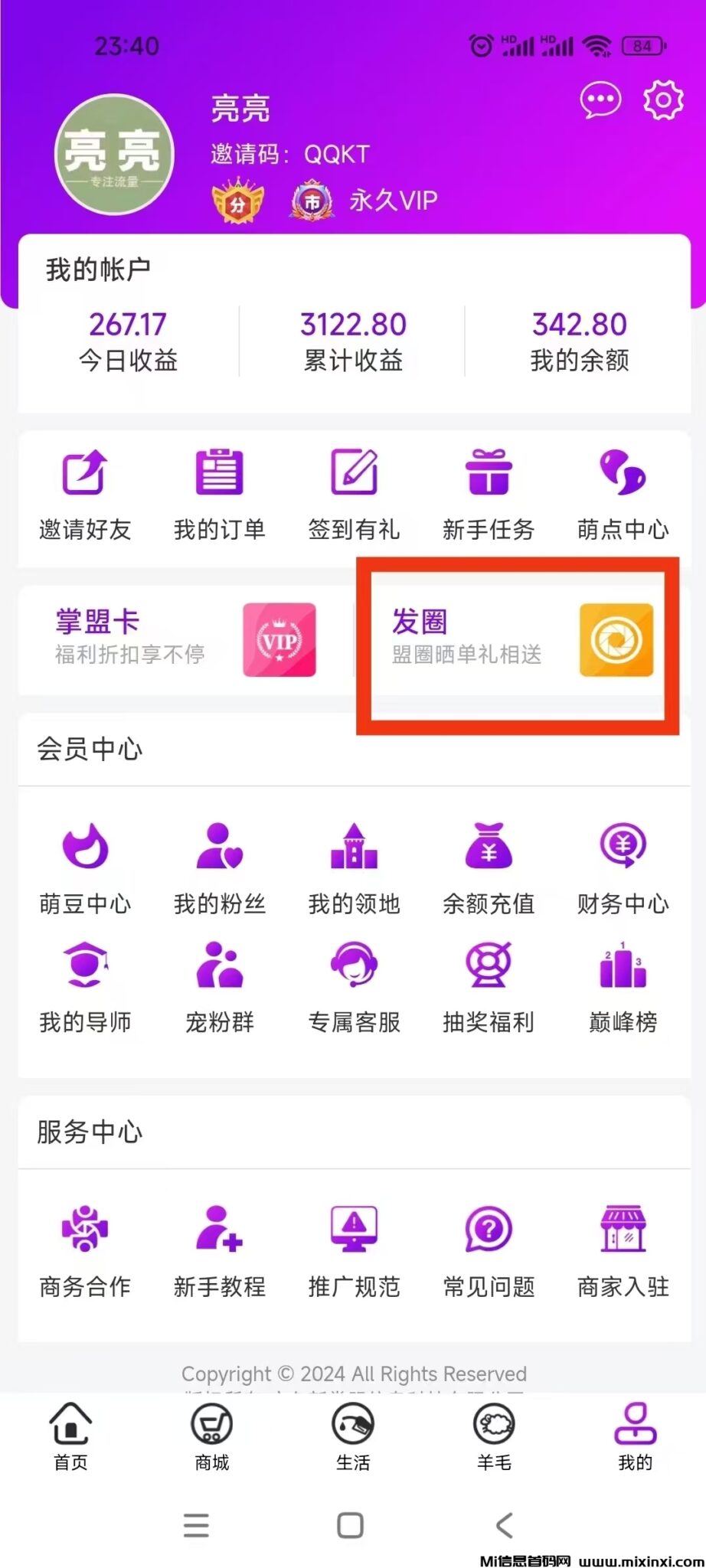Switch to the 商城 mall tab

(x=212, y=1436)
